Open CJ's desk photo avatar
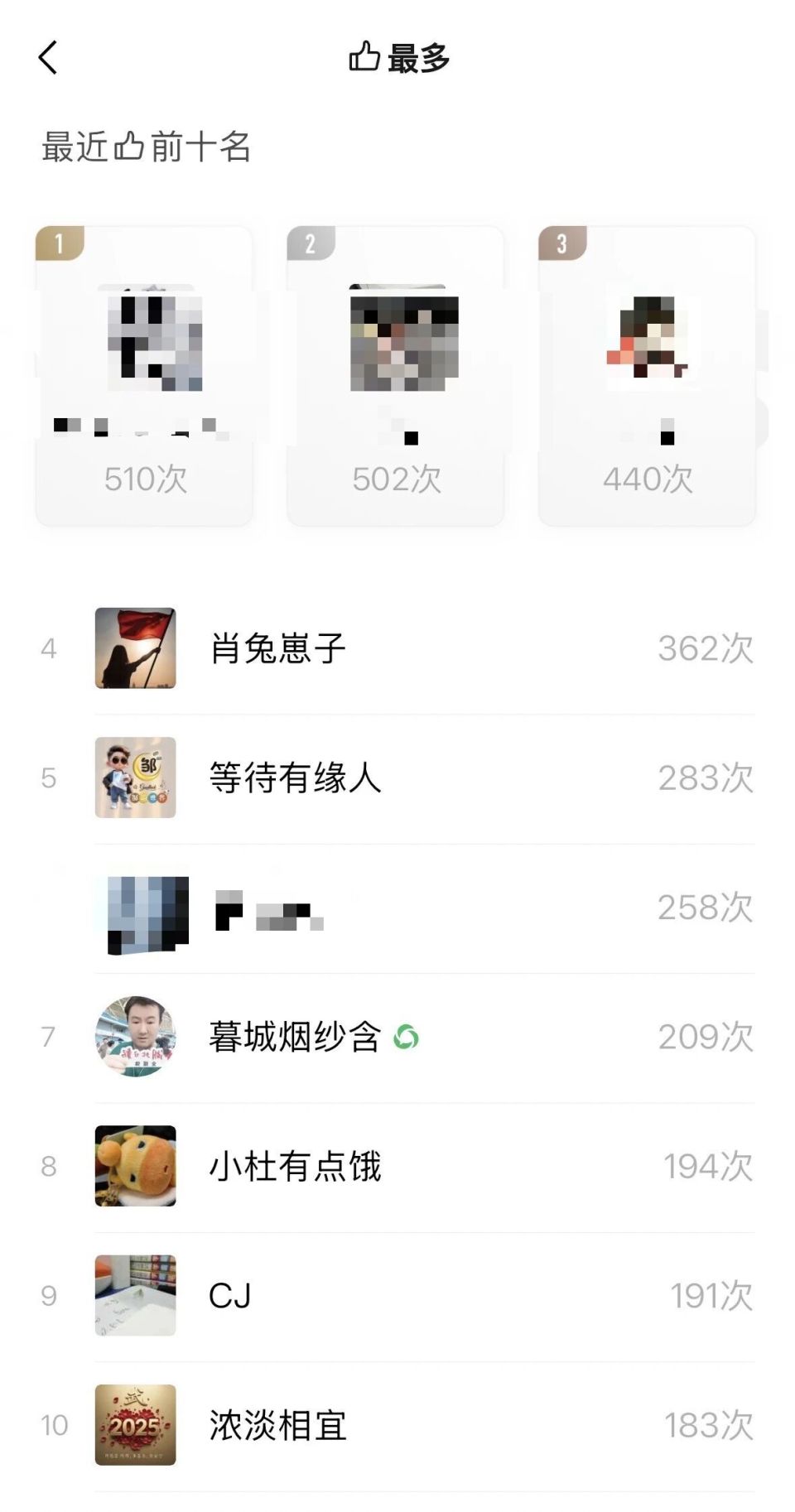795x1512 pixels. pos(136,1296)
